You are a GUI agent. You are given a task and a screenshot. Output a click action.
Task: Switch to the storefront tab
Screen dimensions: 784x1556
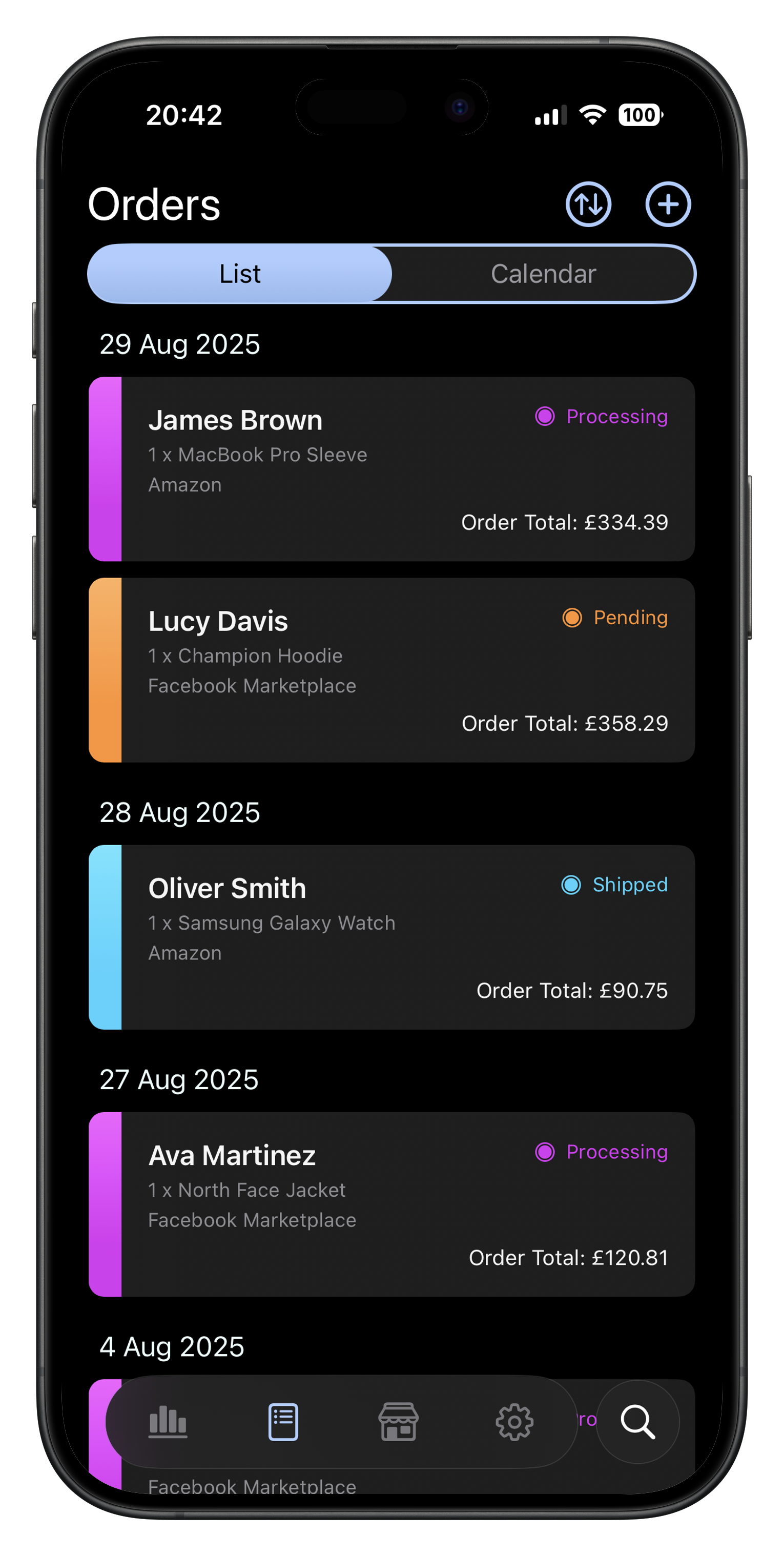(x=398, y=1421)
